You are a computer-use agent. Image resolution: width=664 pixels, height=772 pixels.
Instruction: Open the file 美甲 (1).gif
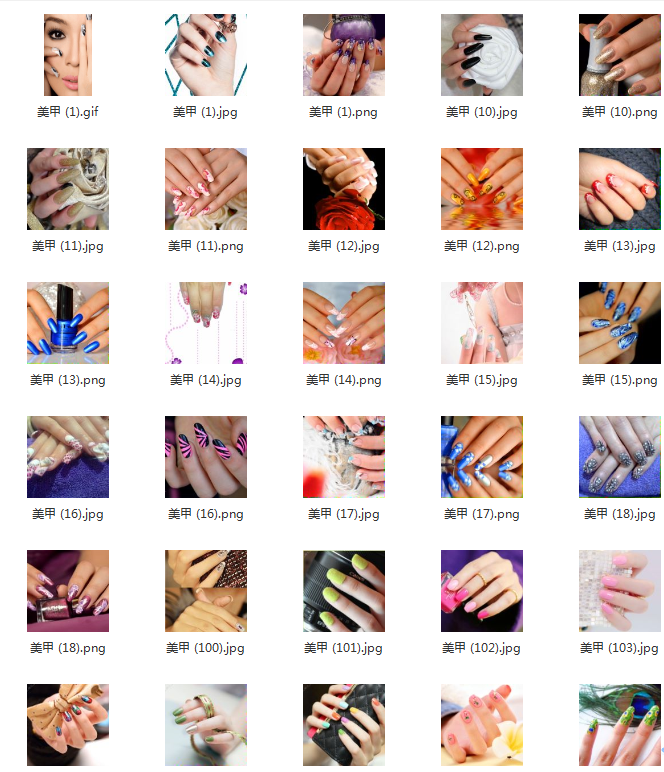pyautogui.click(x=68, y=55)
